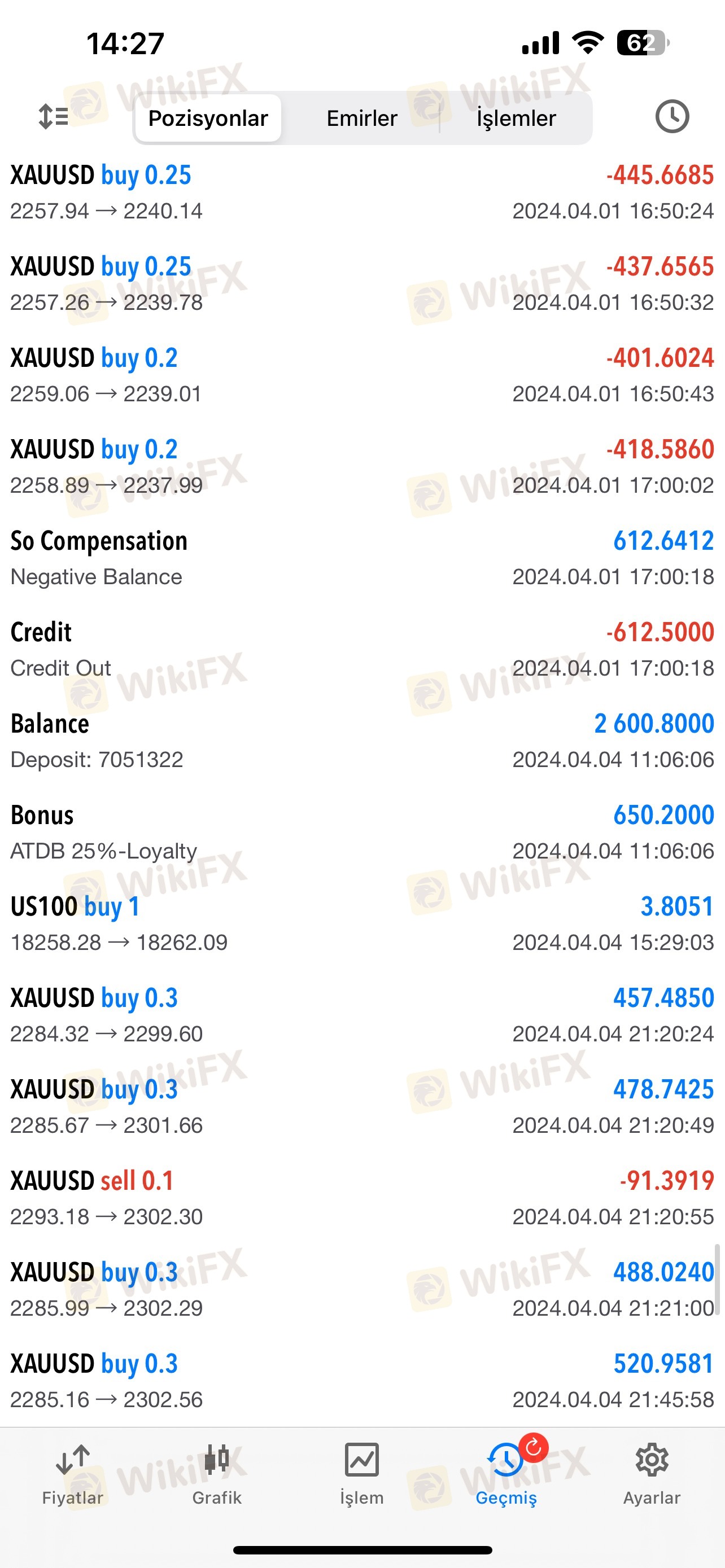Screen dimensions: 725x1568
Task: Expand the XAUUSD sell 0.1 trade
Action: 362,1198
